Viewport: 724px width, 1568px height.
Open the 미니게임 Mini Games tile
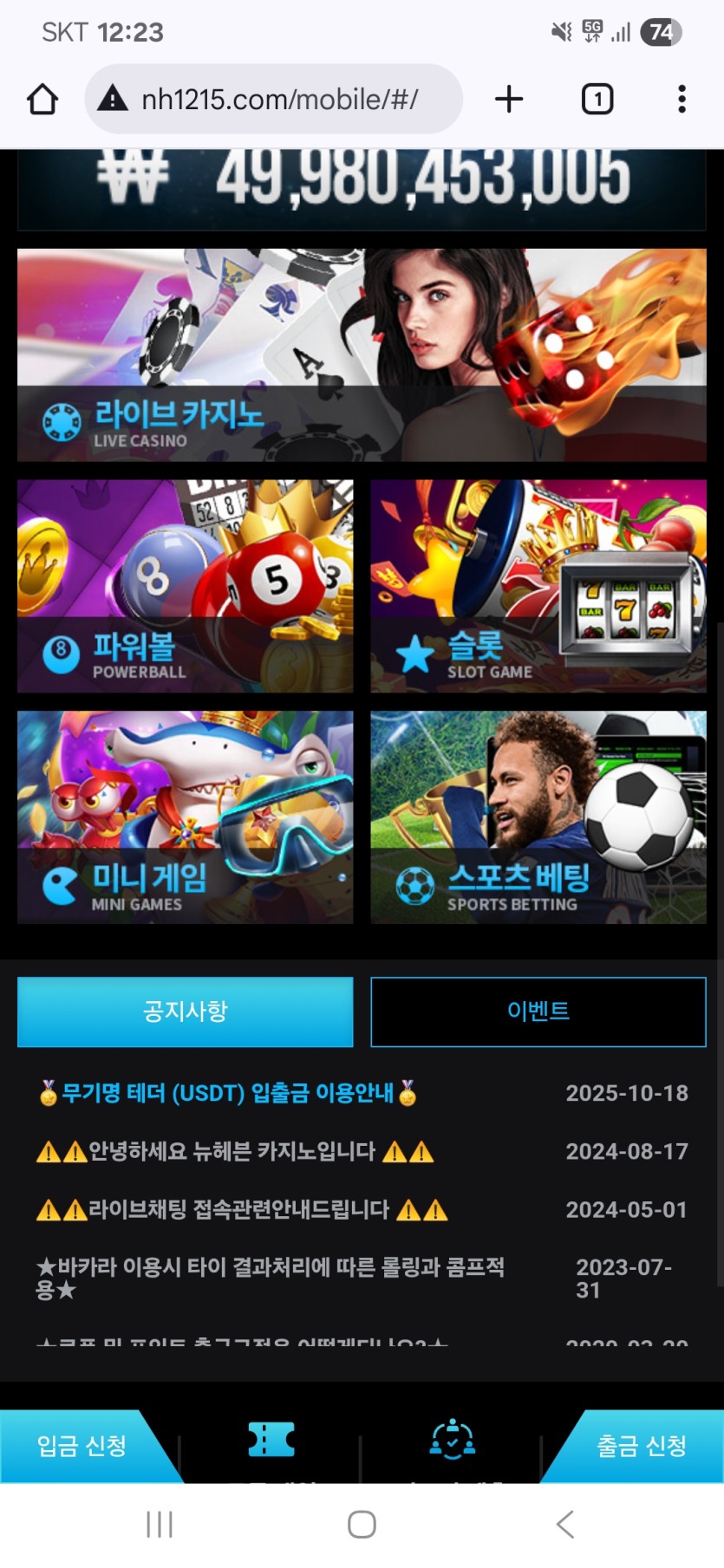click(x=185, y=817)
